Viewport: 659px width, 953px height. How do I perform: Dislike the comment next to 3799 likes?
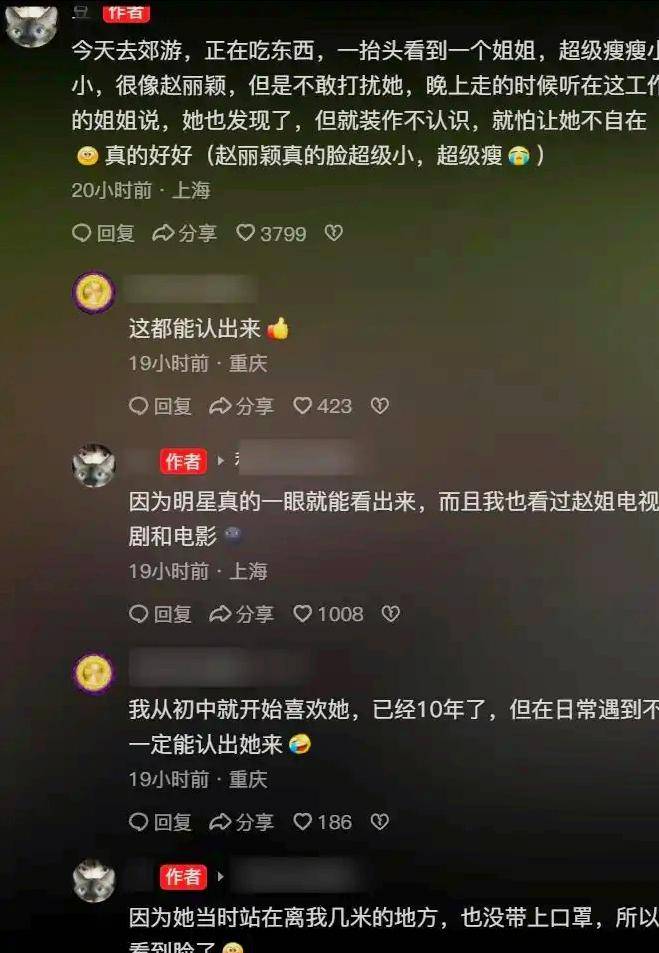click(334, 233)
